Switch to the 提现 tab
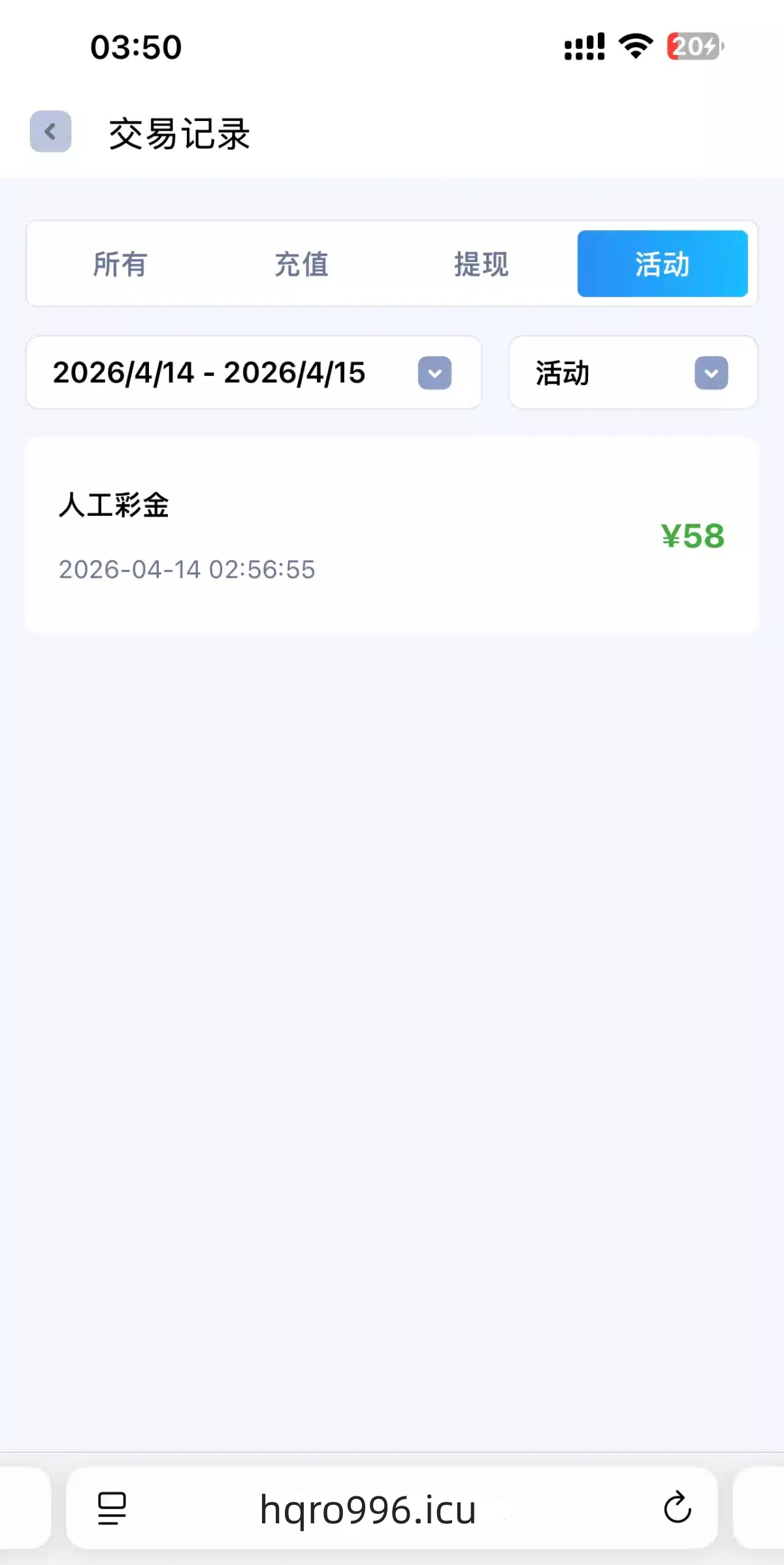The width and height of the screenshot is (784, 1565). (482, 264)
